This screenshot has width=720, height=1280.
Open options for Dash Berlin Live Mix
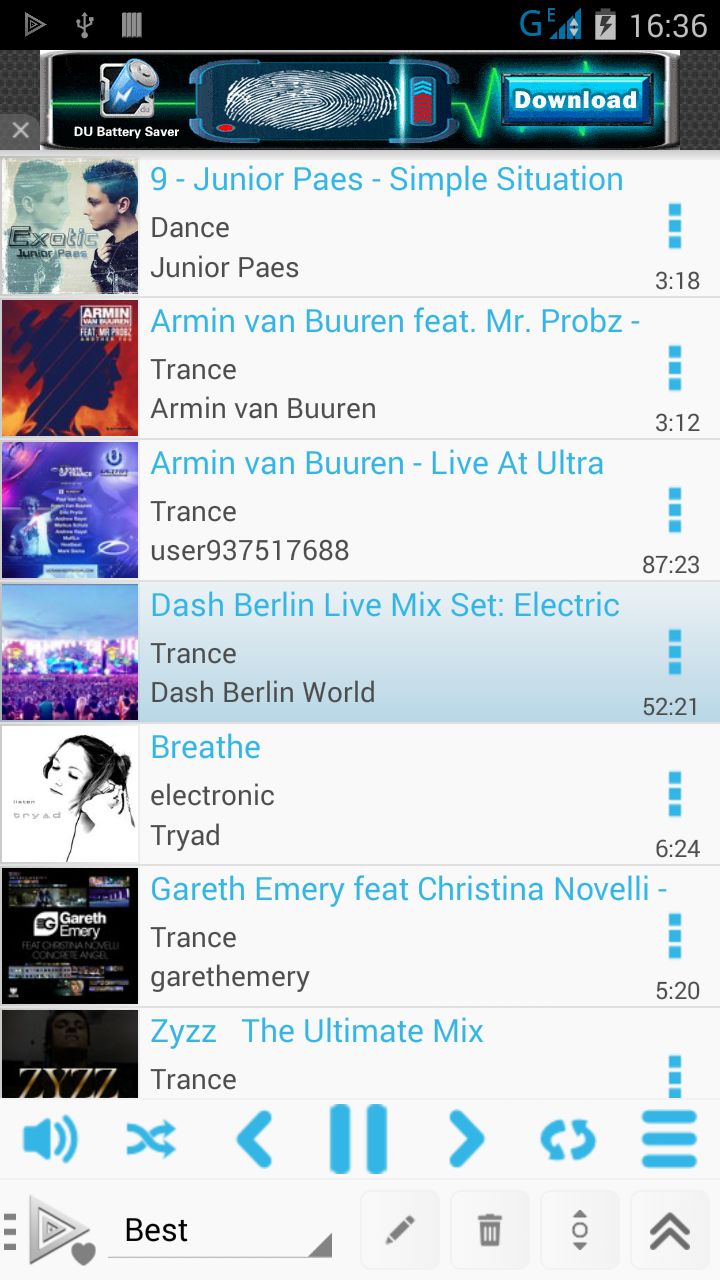(x=675, y=652)
